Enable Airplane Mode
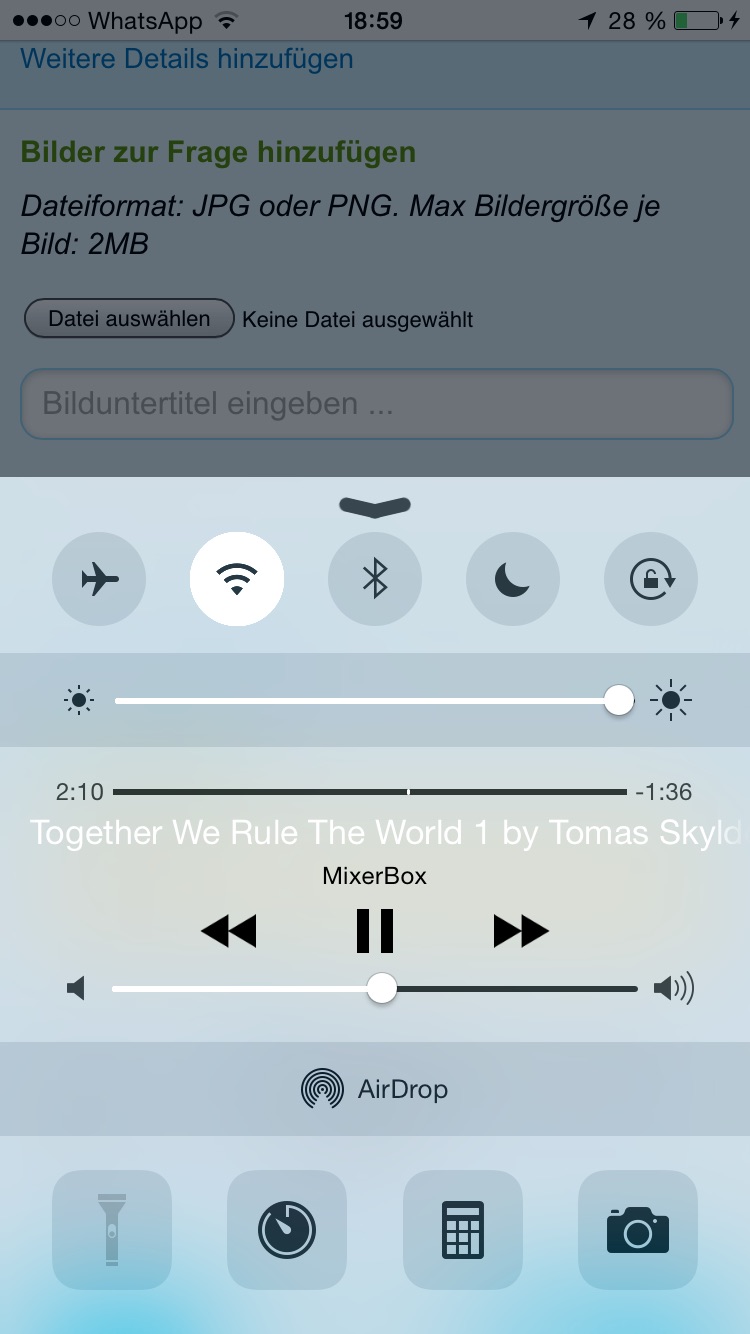This screenshot has height=1334, width=750. point(99,579)
